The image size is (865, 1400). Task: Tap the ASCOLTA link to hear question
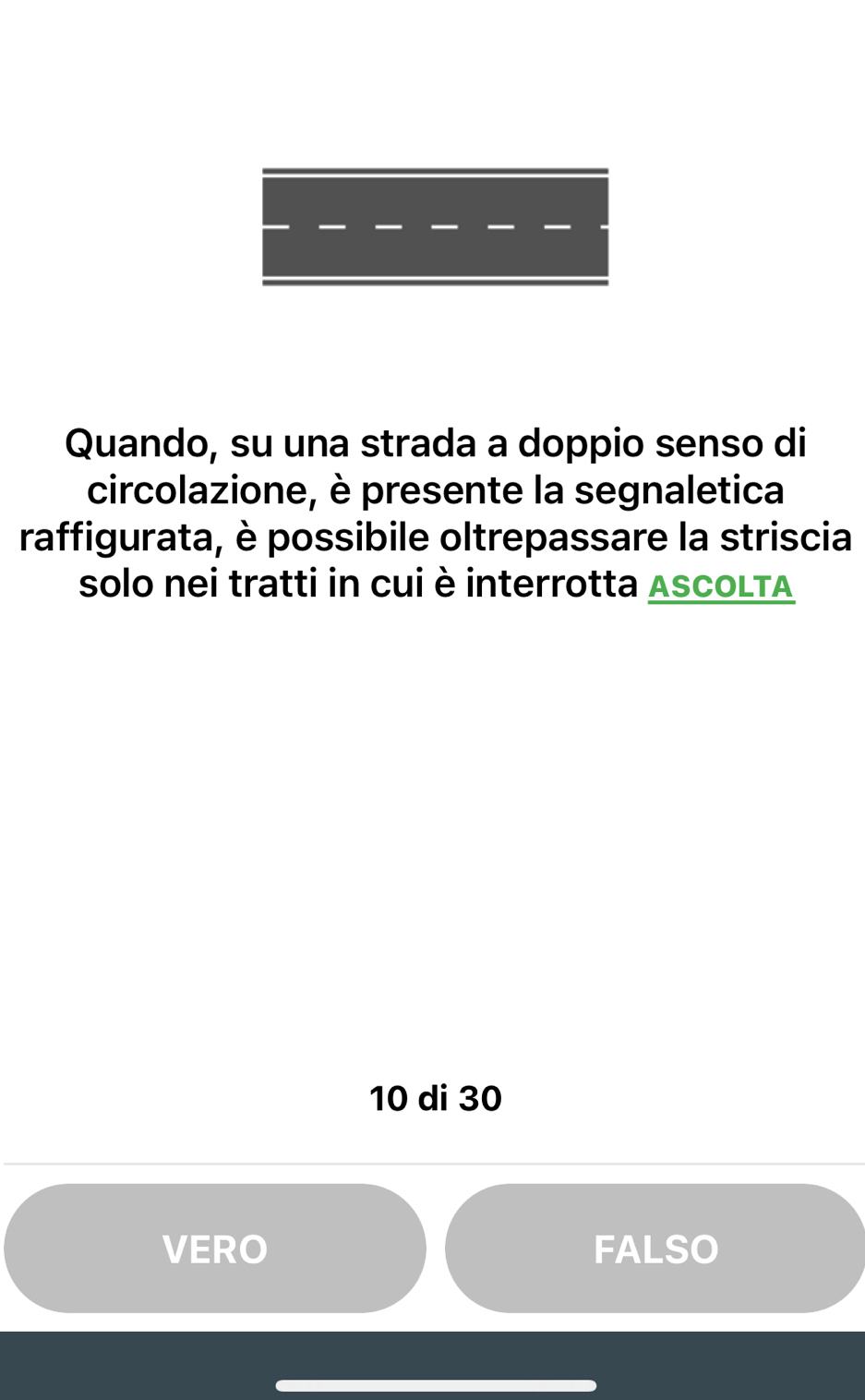721,586
